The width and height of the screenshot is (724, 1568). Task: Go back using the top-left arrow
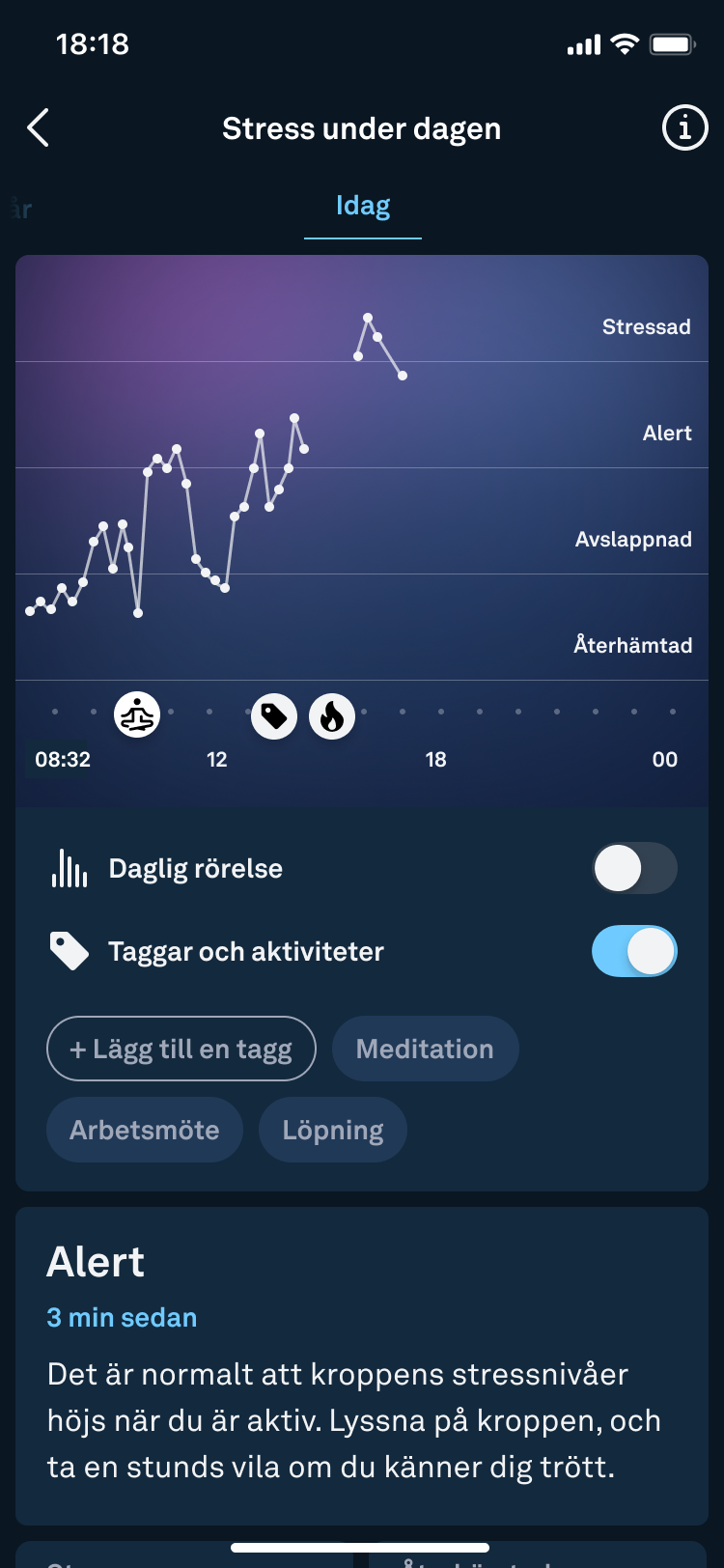click(x=38, y=127)
